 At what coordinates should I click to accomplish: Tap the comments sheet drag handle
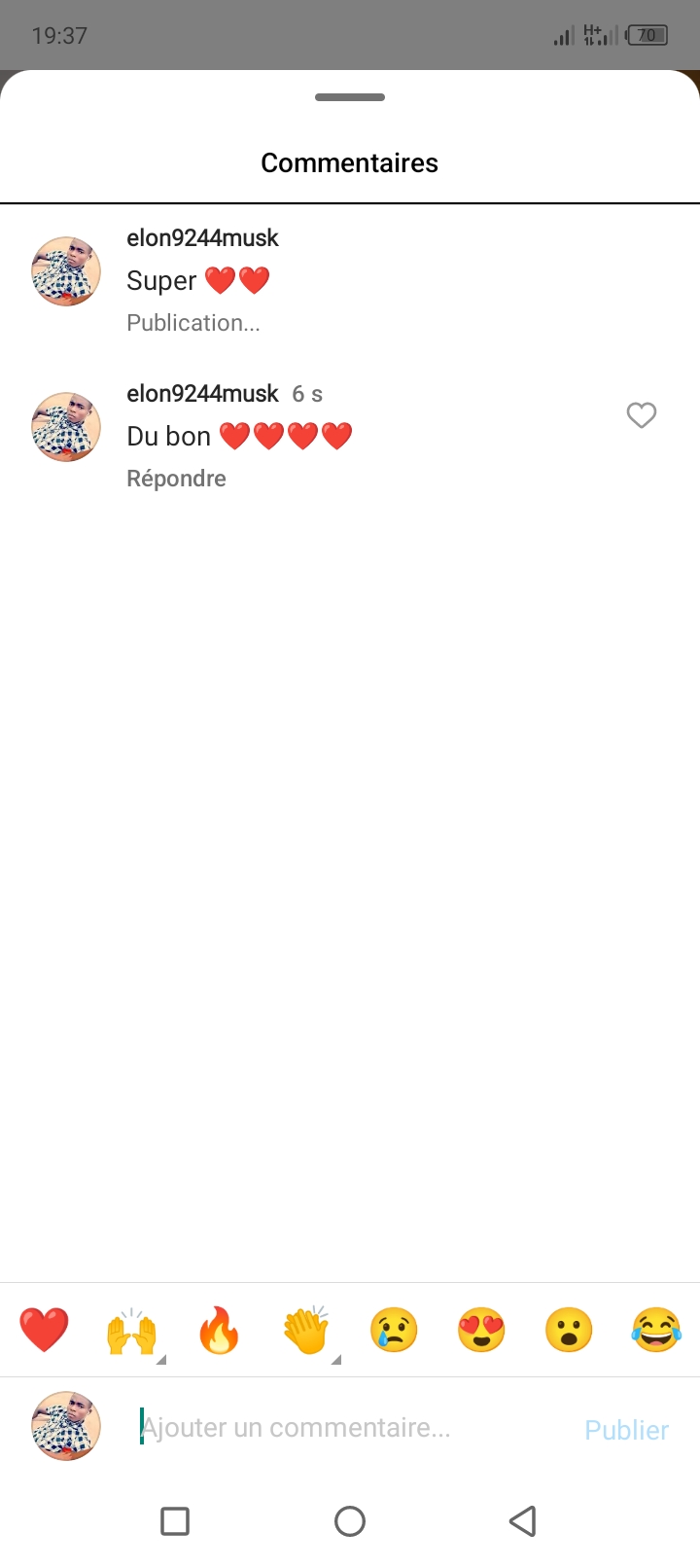350,97
